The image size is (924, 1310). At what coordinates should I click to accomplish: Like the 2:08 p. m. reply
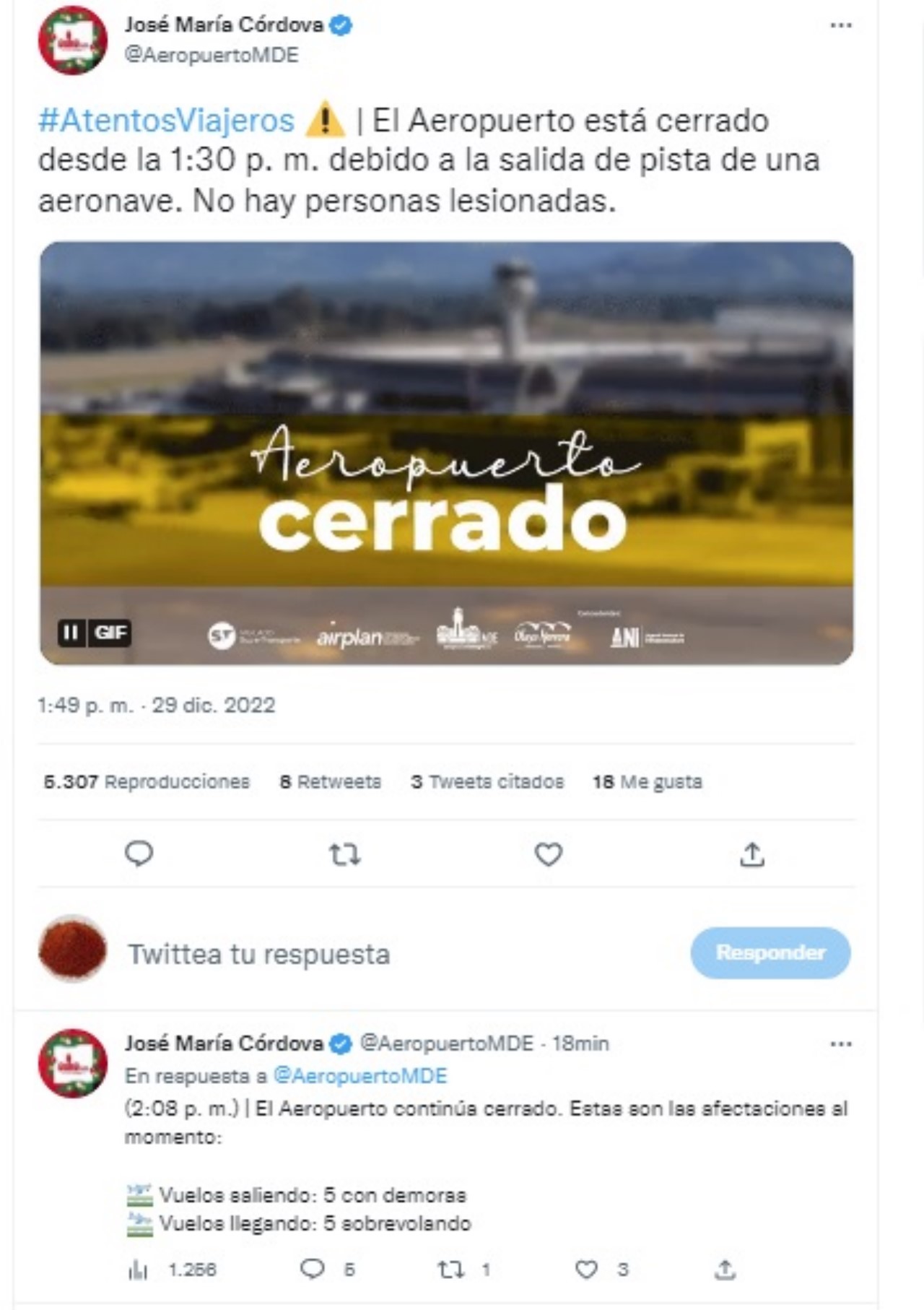pos(586,1270)
